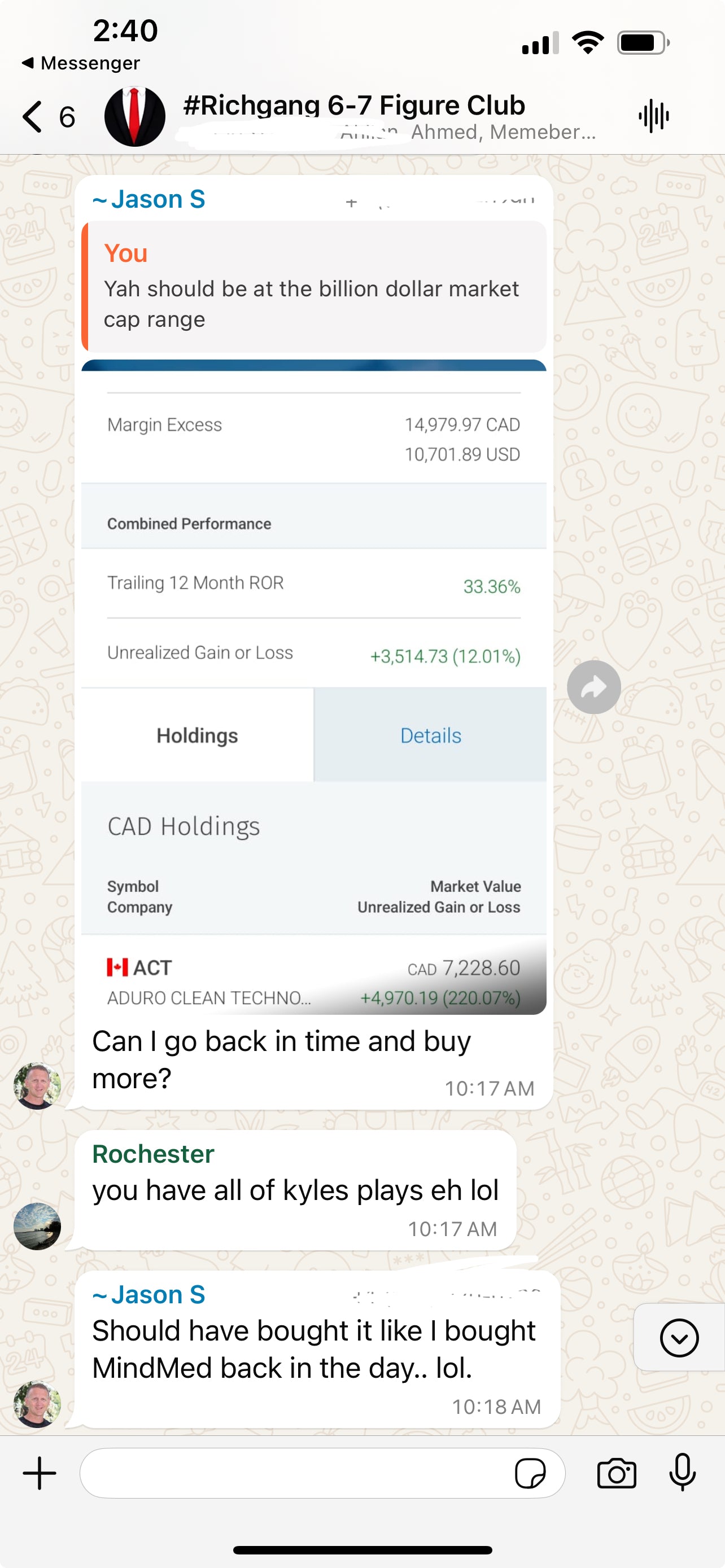Viewport: 725px width, 1568px height.
Task: View Rochester's profile picture
Action: pos(37,1227)
